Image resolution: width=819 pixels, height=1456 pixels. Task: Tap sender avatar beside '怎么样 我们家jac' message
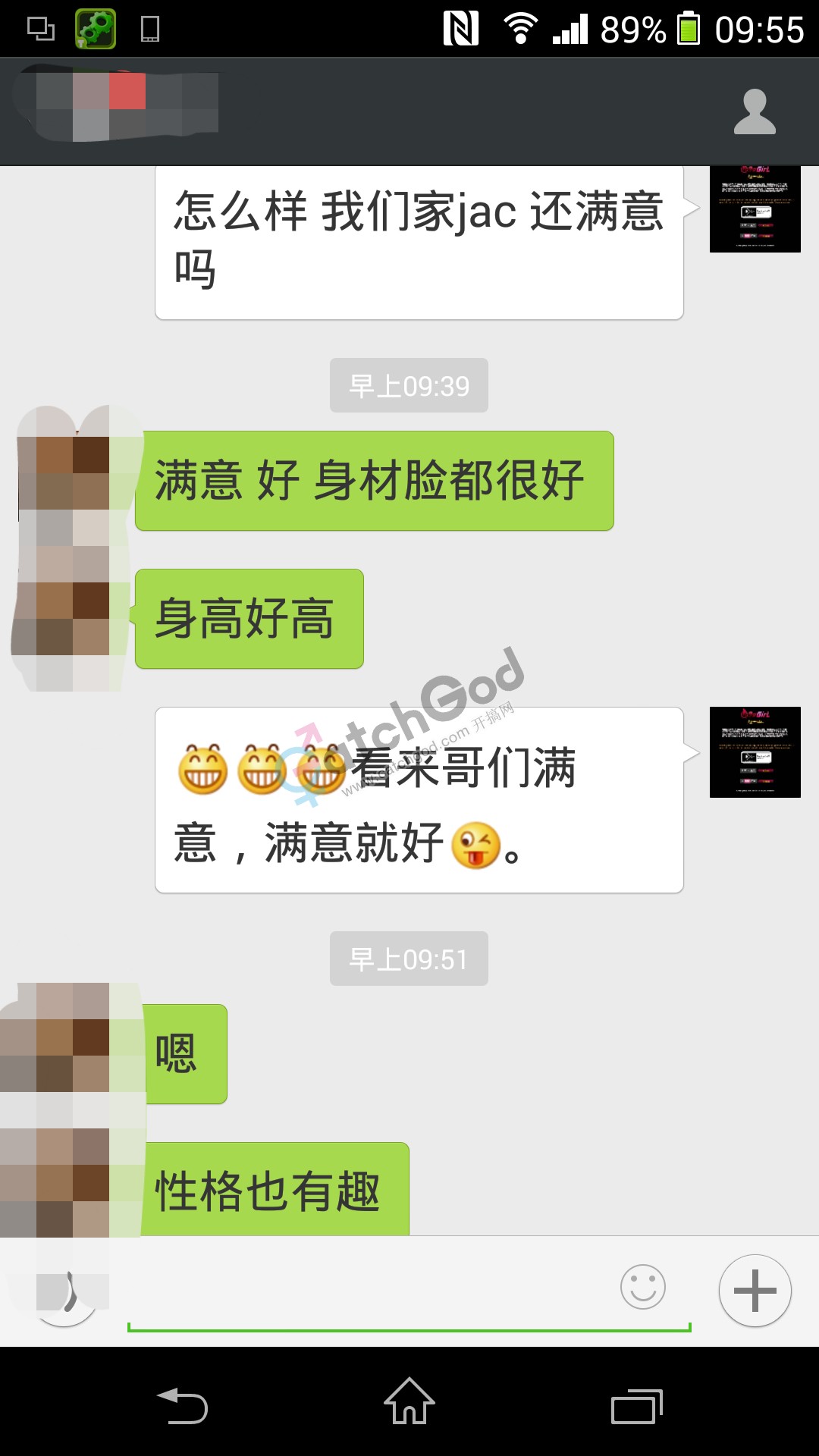pos(755,209)
